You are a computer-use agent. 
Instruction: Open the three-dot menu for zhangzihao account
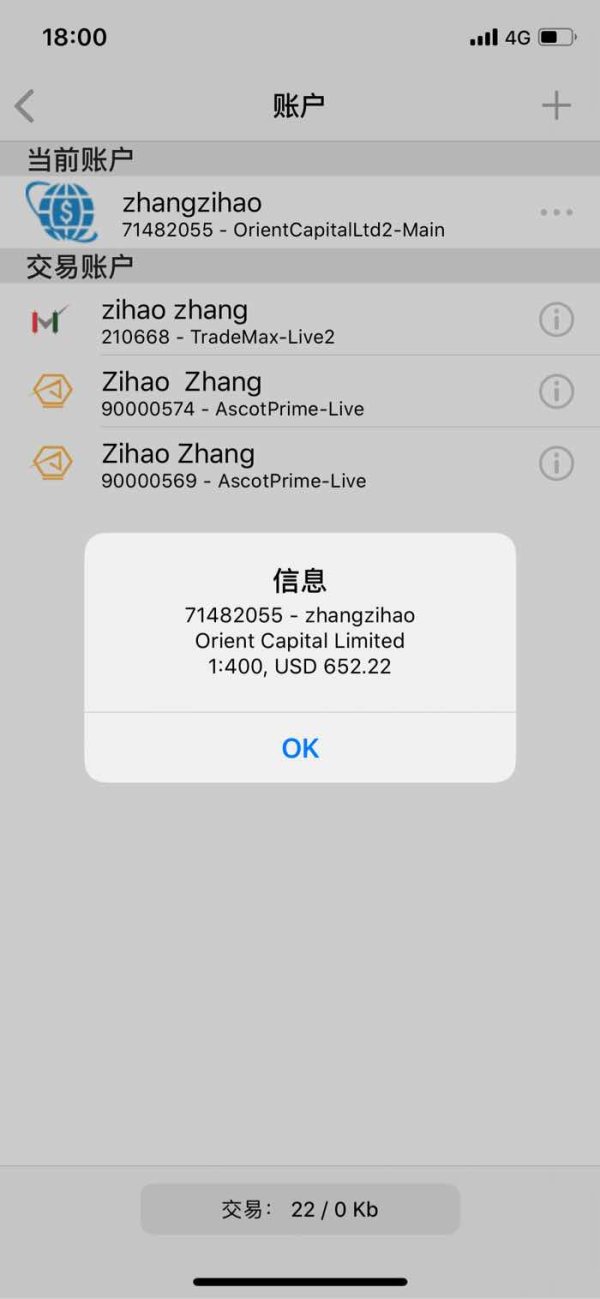coord(556,212)
